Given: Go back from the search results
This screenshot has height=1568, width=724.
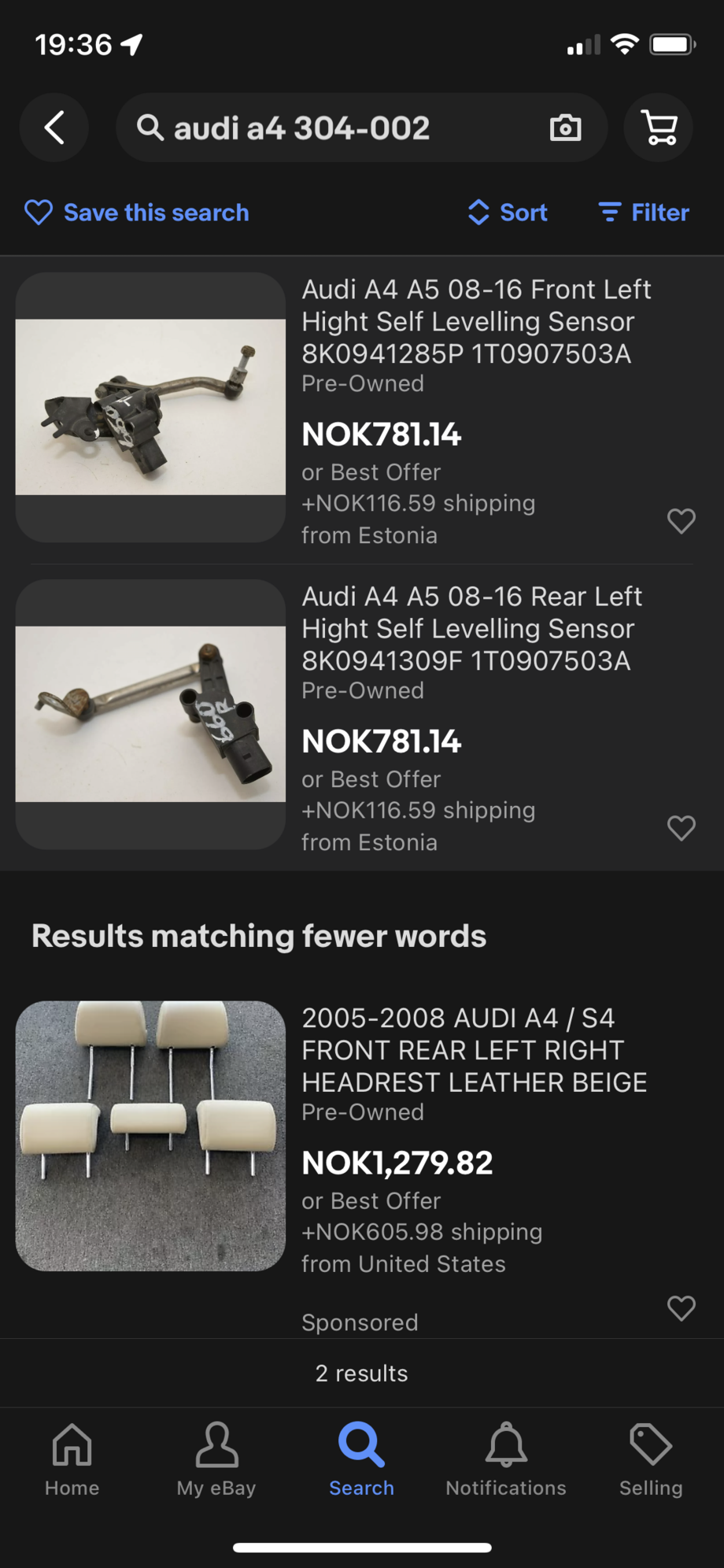Looking at the screenshot, I should pyautogui.click(x=54, y=128).
